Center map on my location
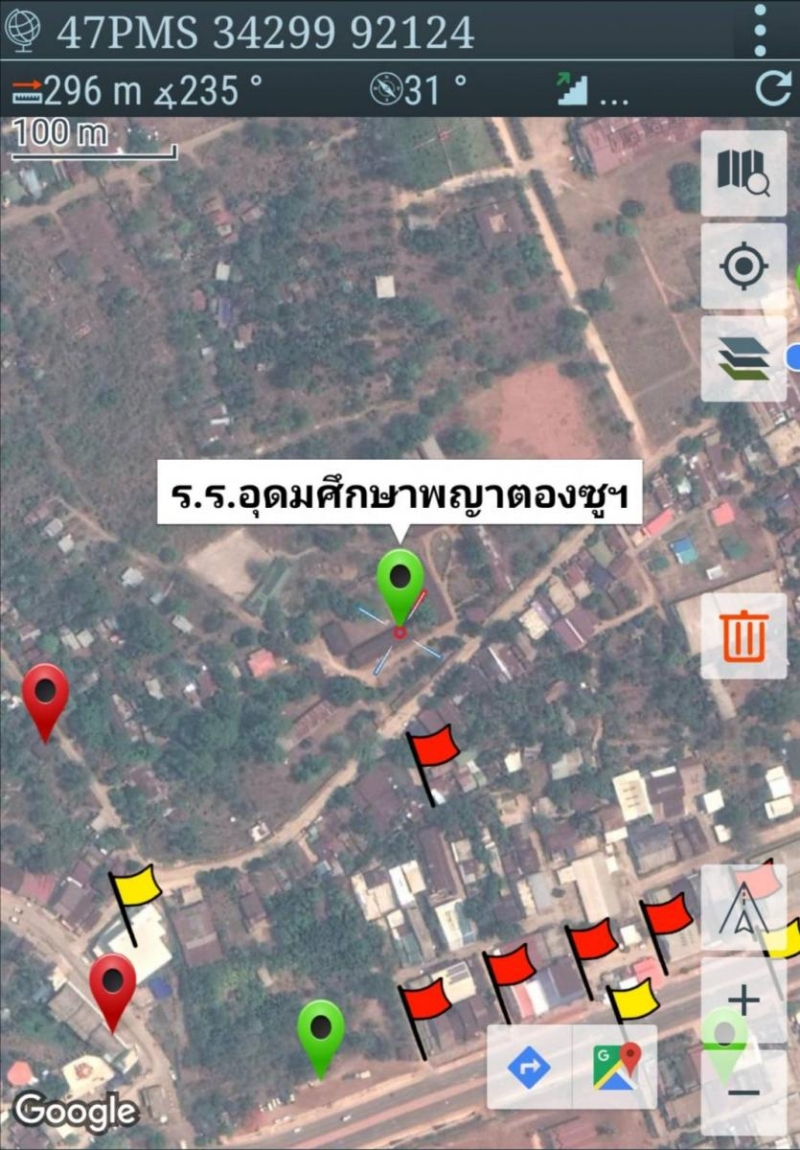Screen dimensions: 800x1150 point(743,266)
